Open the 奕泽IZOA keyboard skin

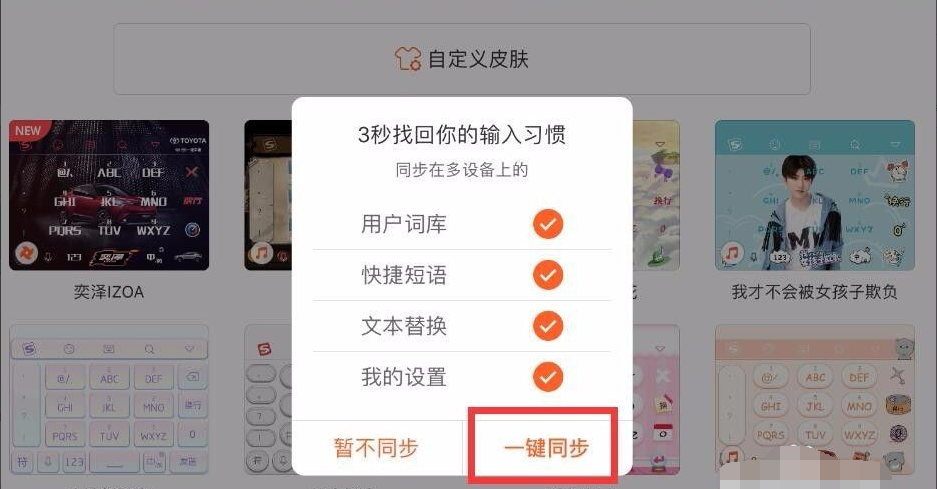click(x=109, y=196)
